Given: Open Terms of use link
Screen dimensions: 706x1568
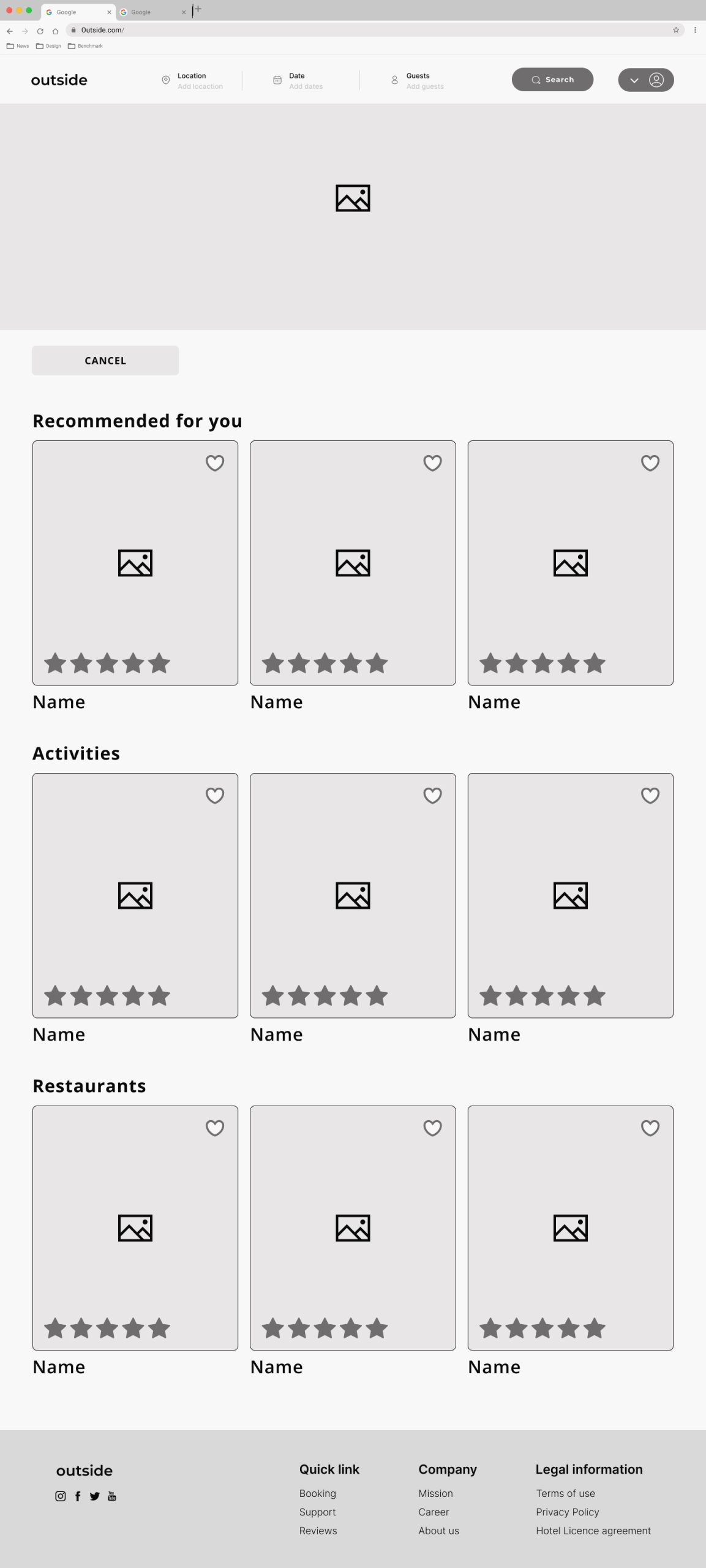Looking at the screenshot, I should tap(565, 1493).
